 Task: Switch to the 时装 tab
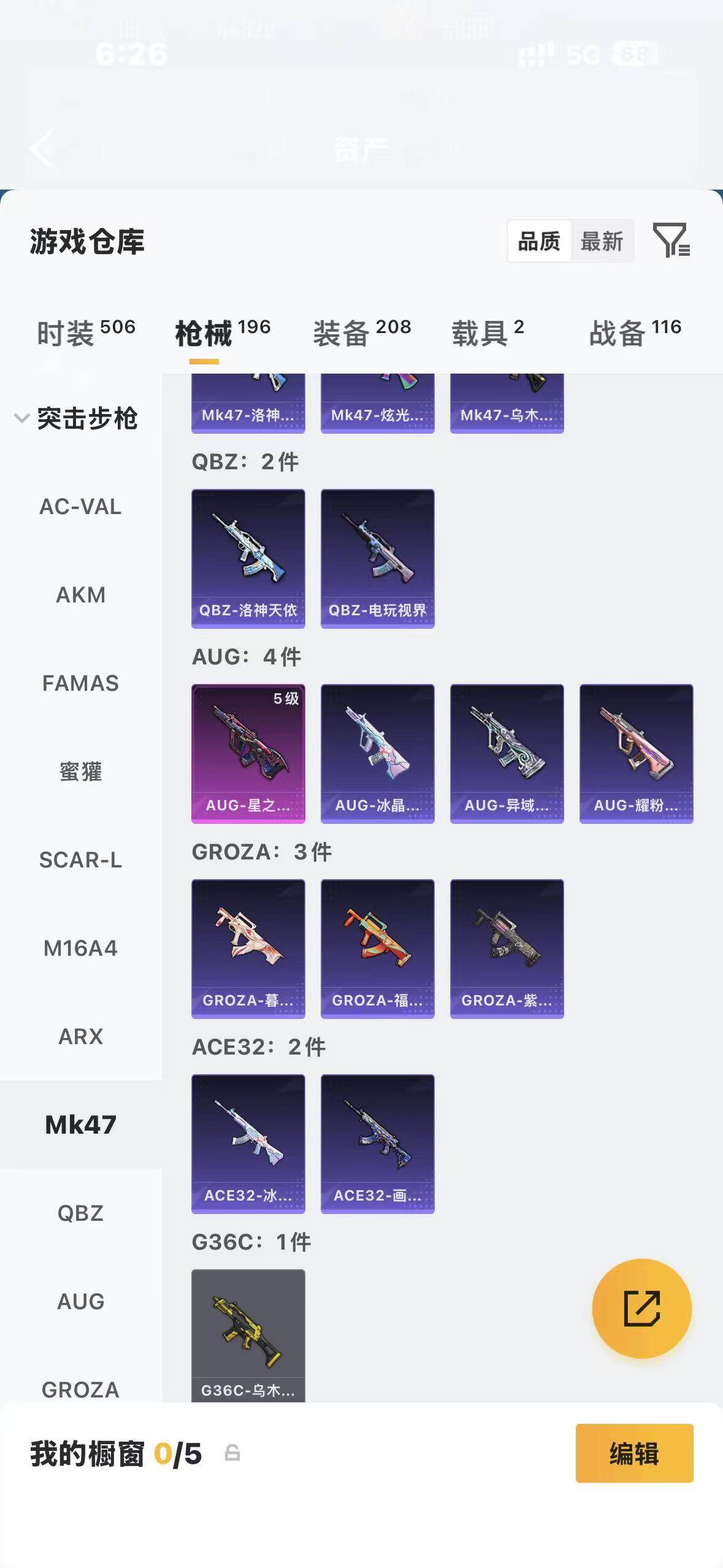(86, 333)
